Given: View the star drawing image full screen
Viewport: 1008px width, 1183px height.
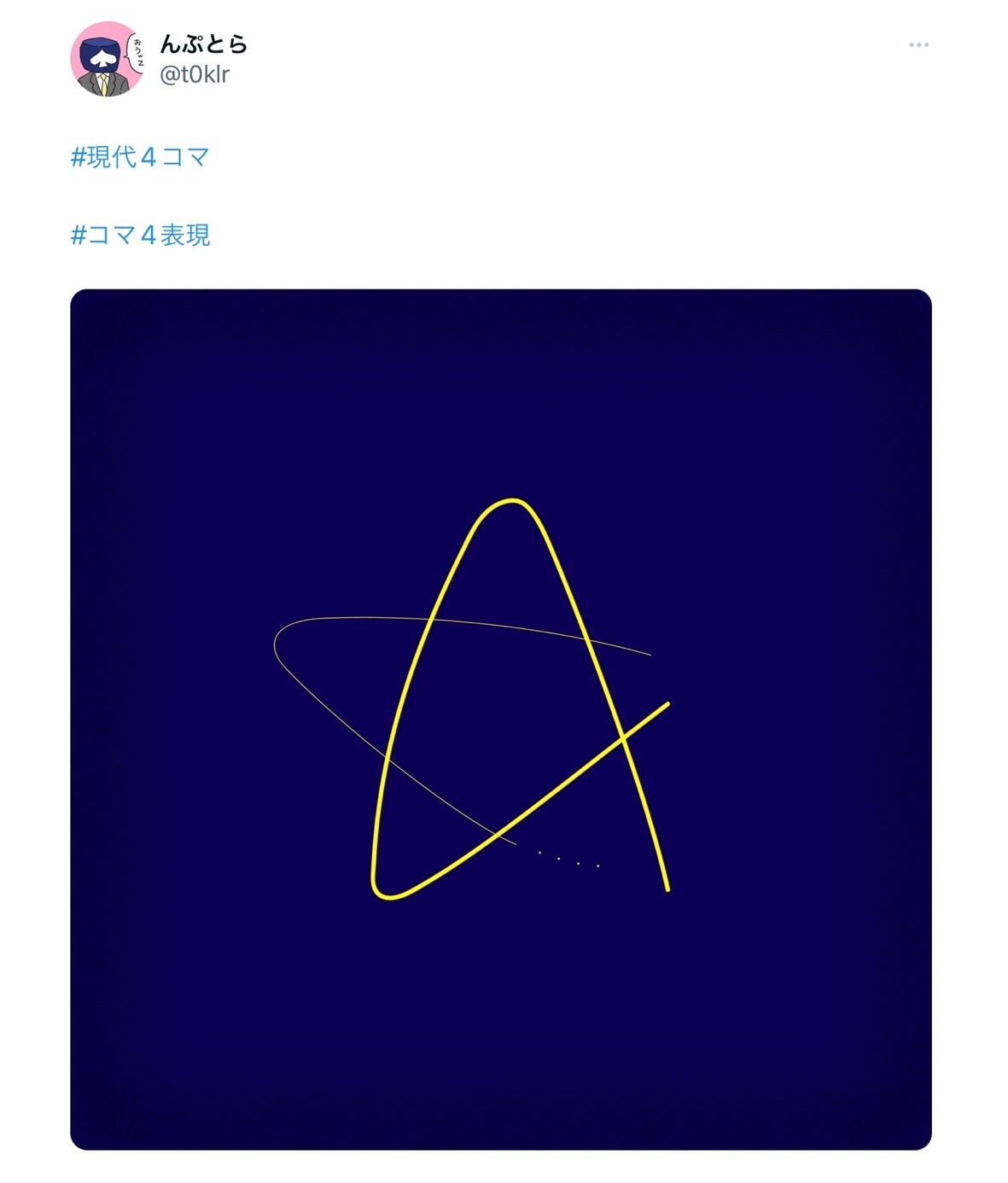Looking at the screenshot, I should pos(501,719).
